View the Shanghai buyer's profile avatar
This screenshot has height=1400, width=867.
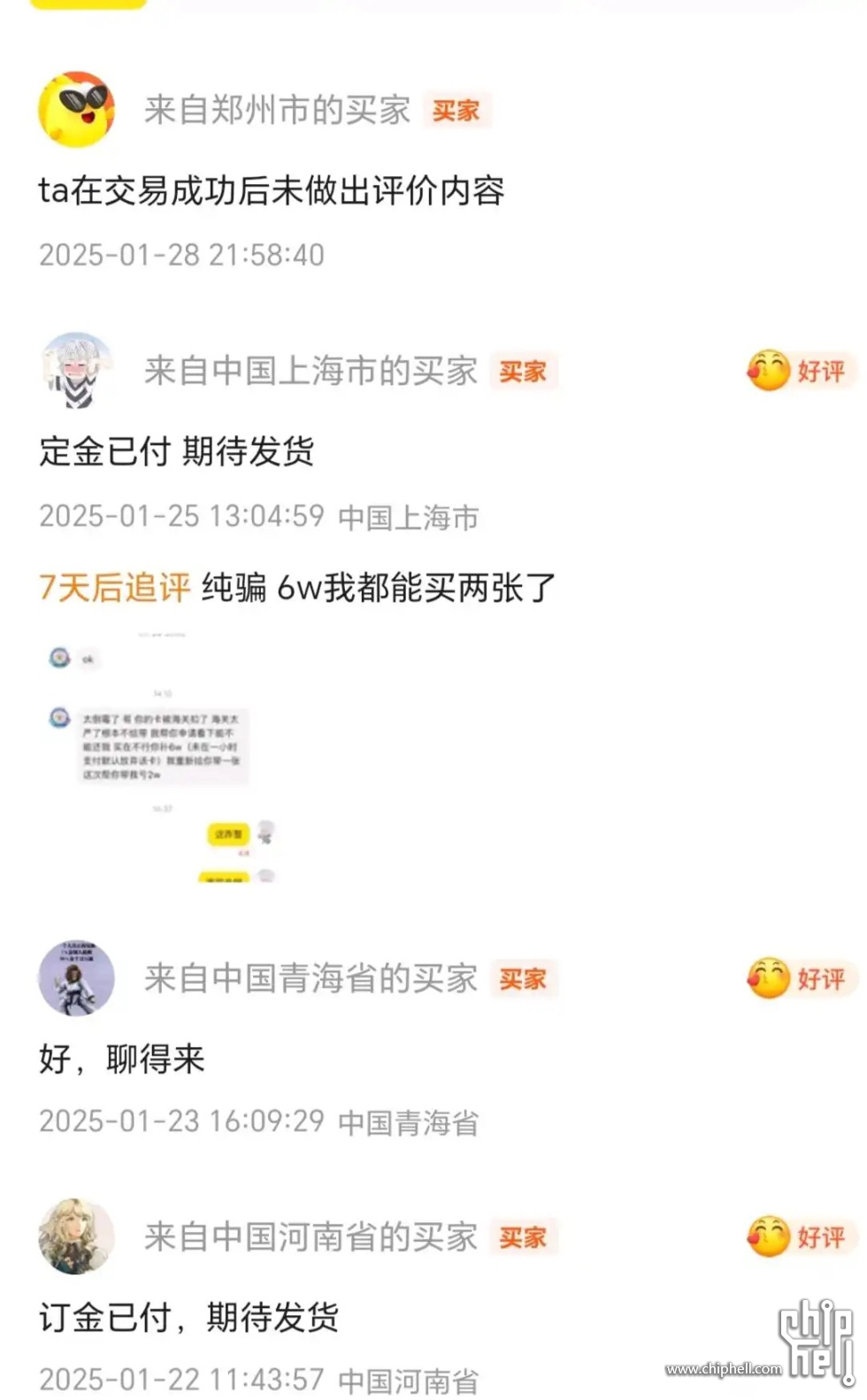pos(77,371)
